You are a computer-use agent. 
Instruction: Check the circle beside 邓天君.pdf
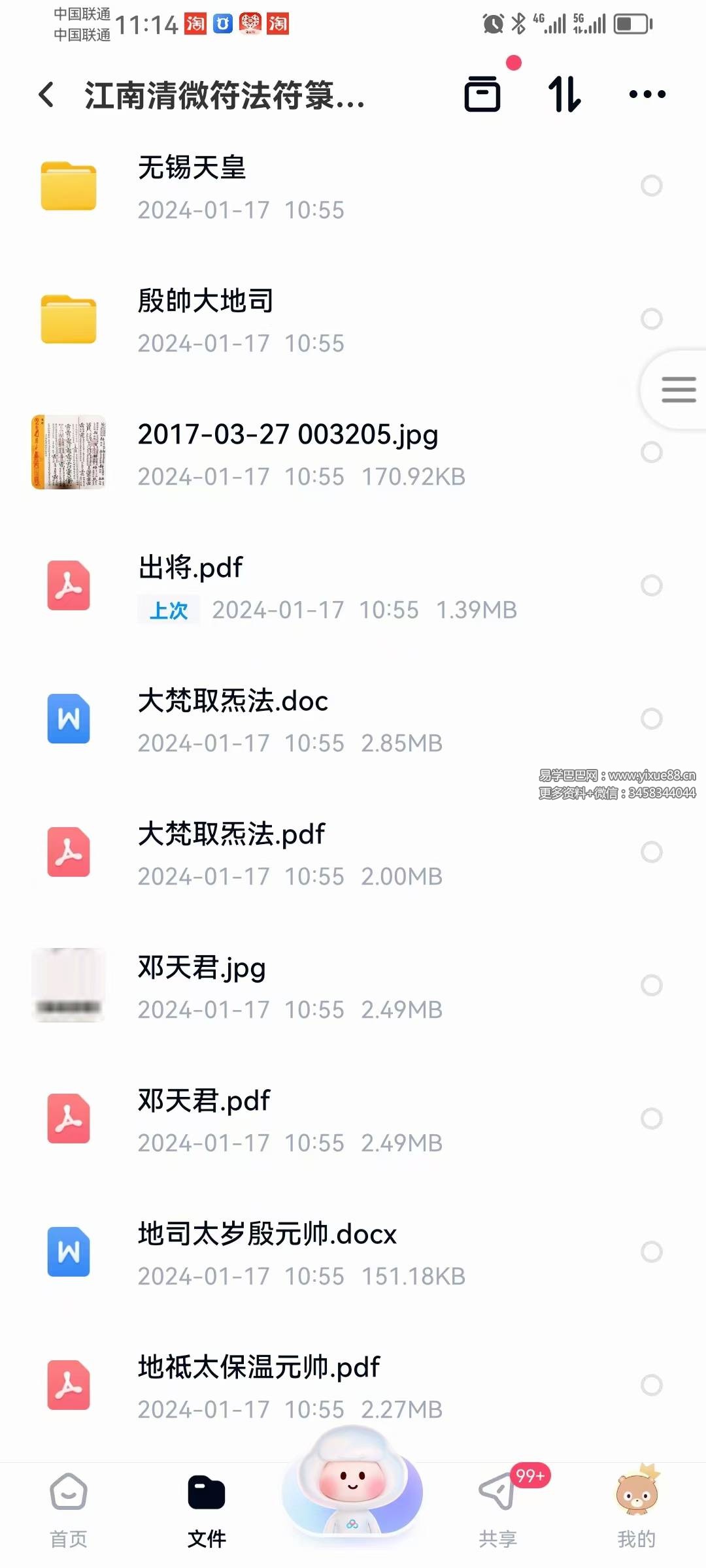652,1119
